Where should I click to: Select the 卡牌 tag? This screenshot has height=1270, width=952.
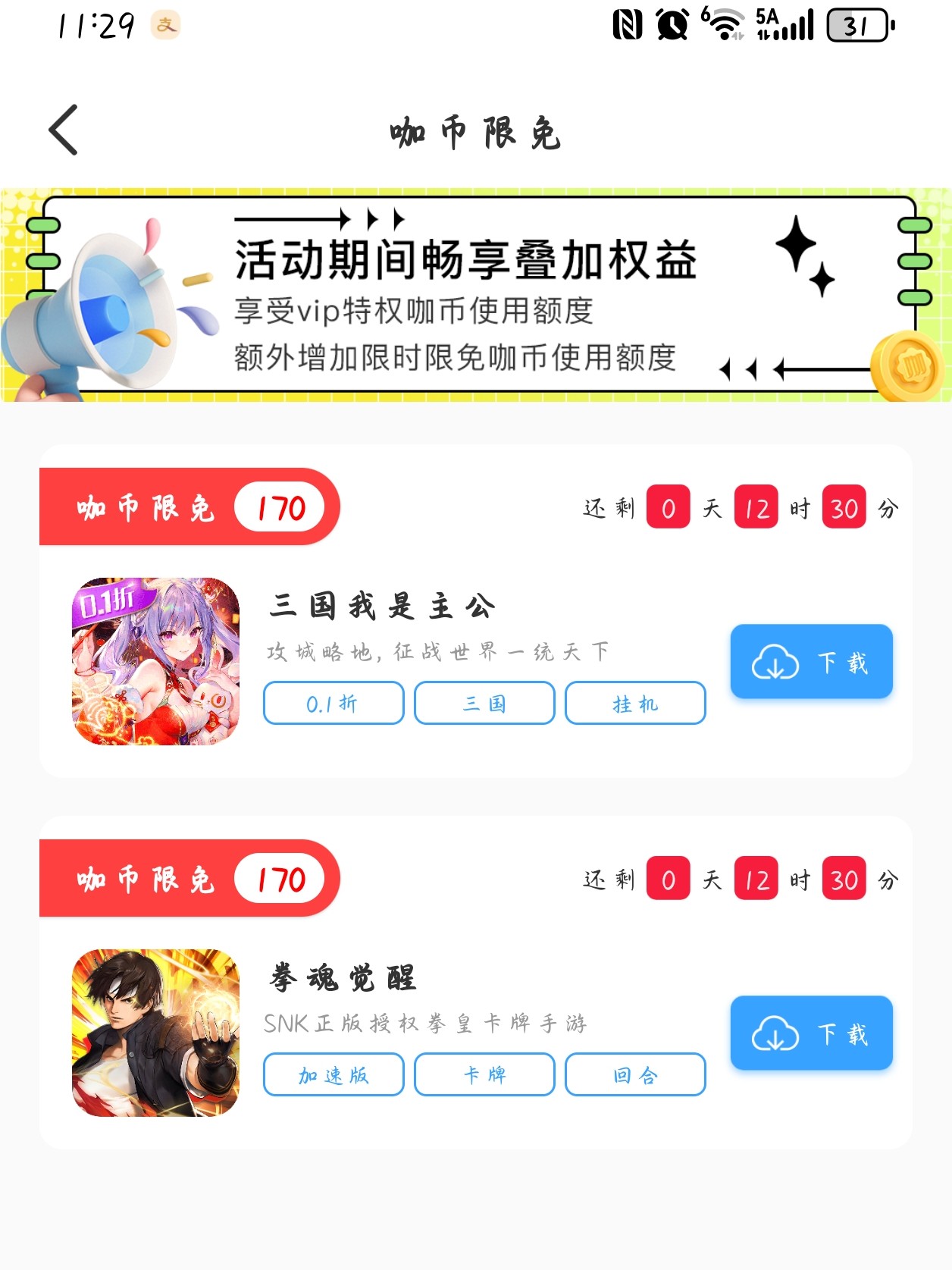tap(484, 1074)
